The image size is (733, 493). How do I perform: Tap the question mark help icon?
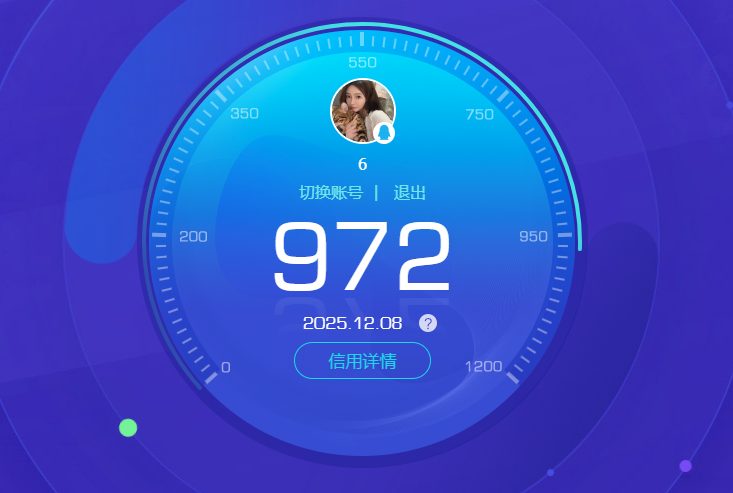coord(428,323)
